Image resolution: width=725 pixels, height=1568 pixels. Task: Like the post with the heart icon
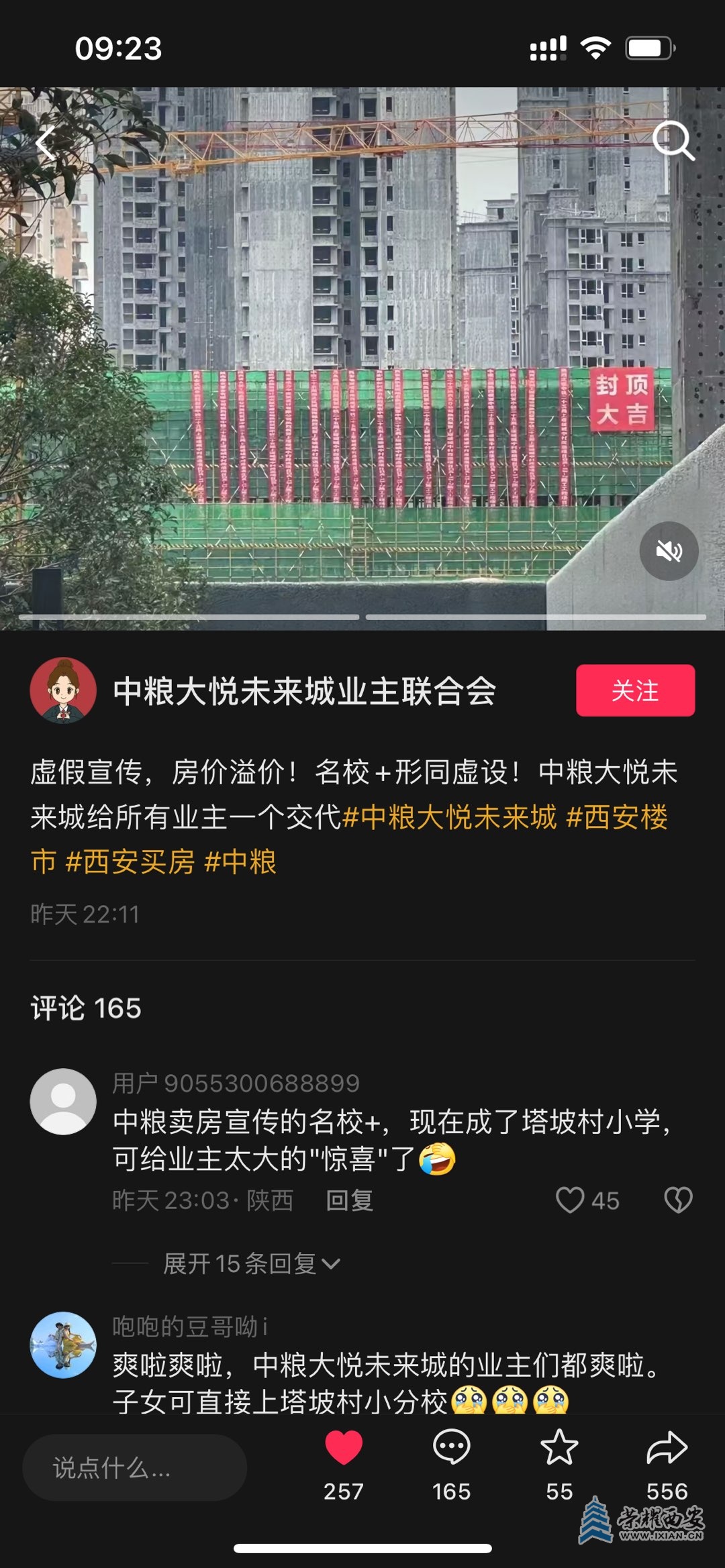[344, 1449]
